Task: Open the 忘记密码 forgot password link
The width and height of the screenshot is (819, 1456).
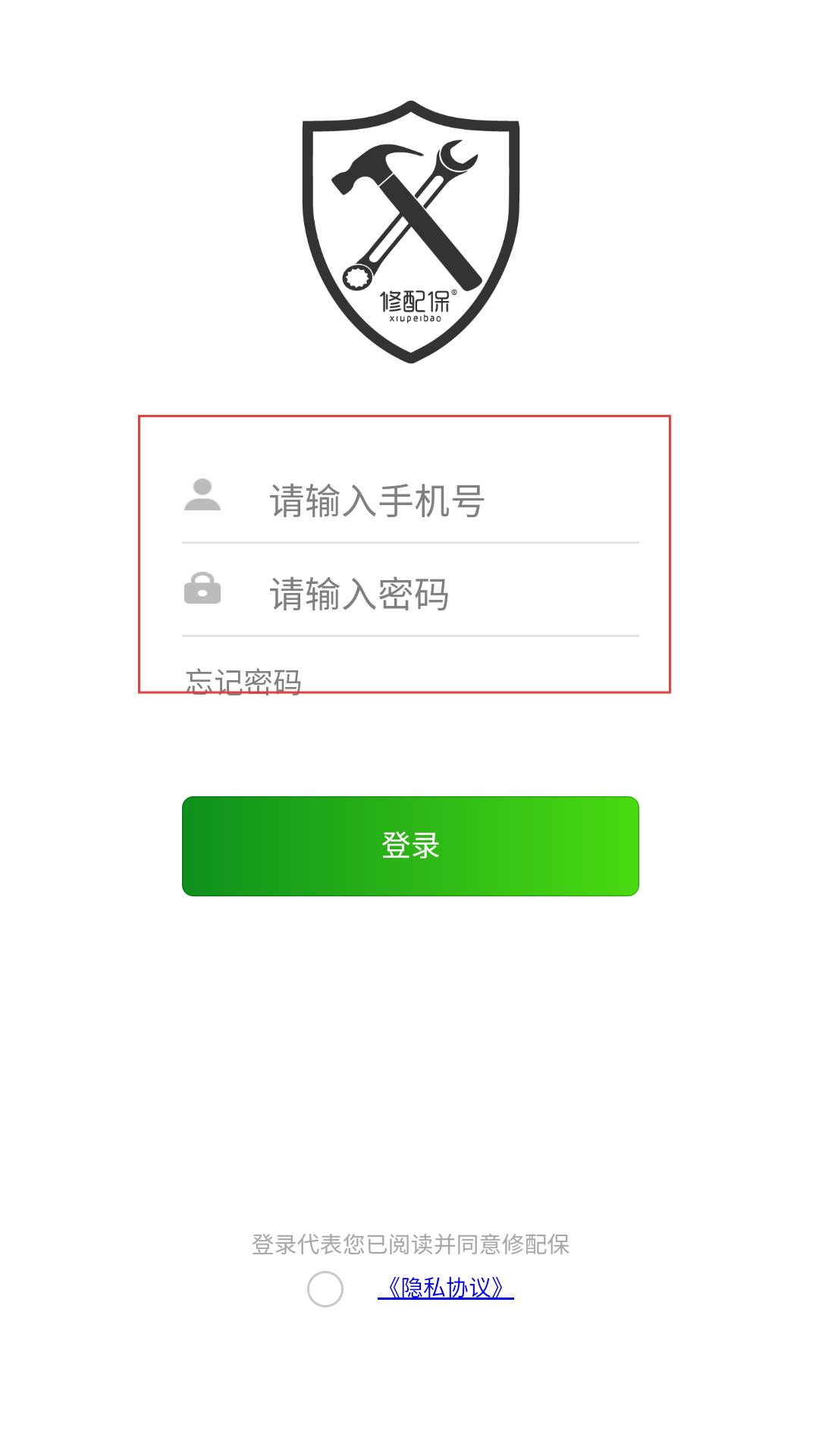Action: pyautogui.click(x=243, y=680)
